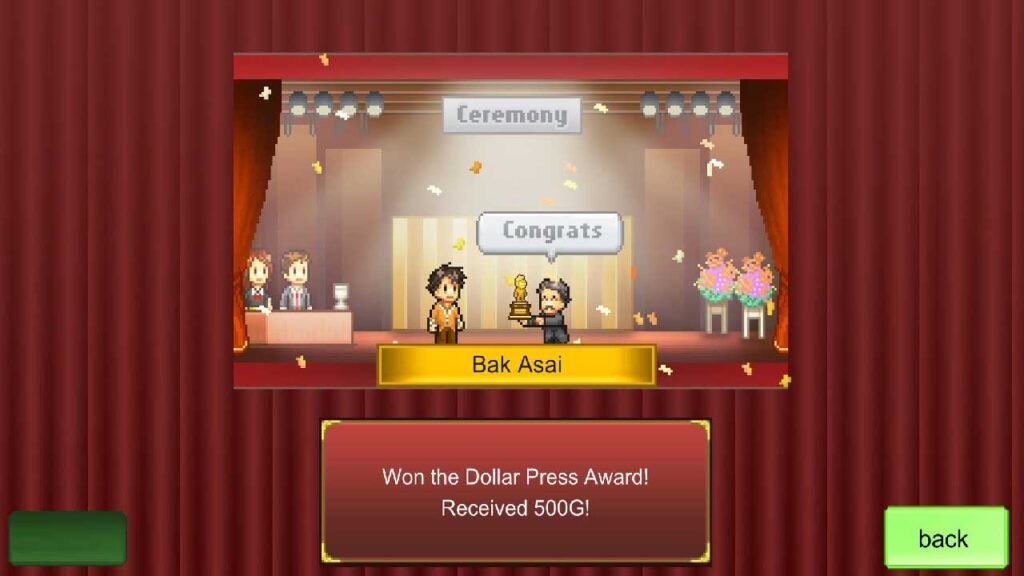
Task: Tap the Dollar Press Award message box
Action: click(x=515, y=491)
